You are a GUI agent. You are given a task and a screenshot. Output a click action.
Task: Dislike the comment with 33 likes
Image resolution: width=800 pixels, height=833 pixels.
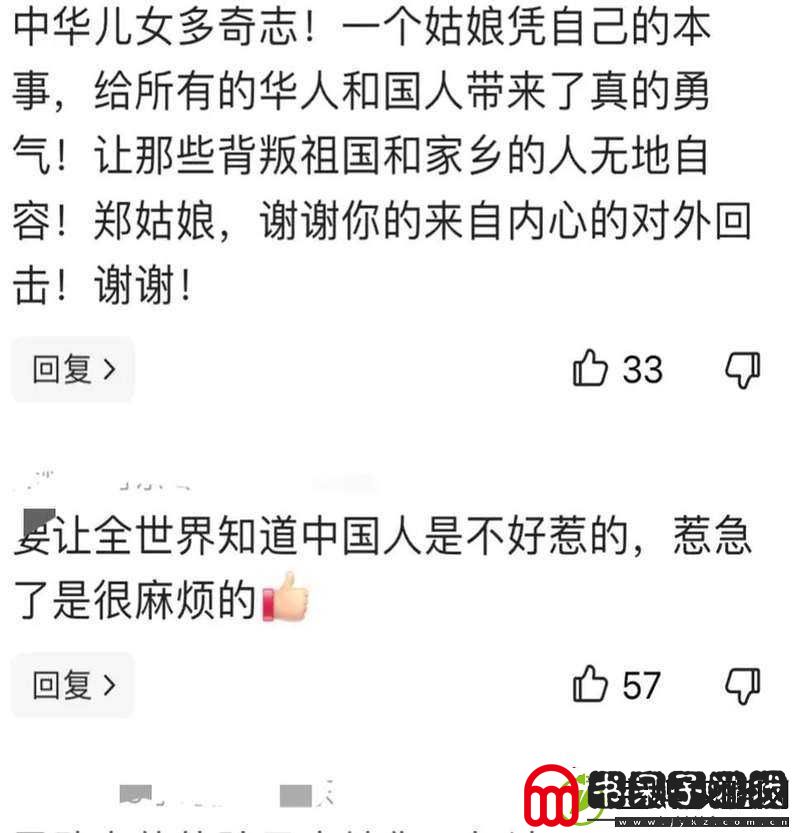point(742,370)
